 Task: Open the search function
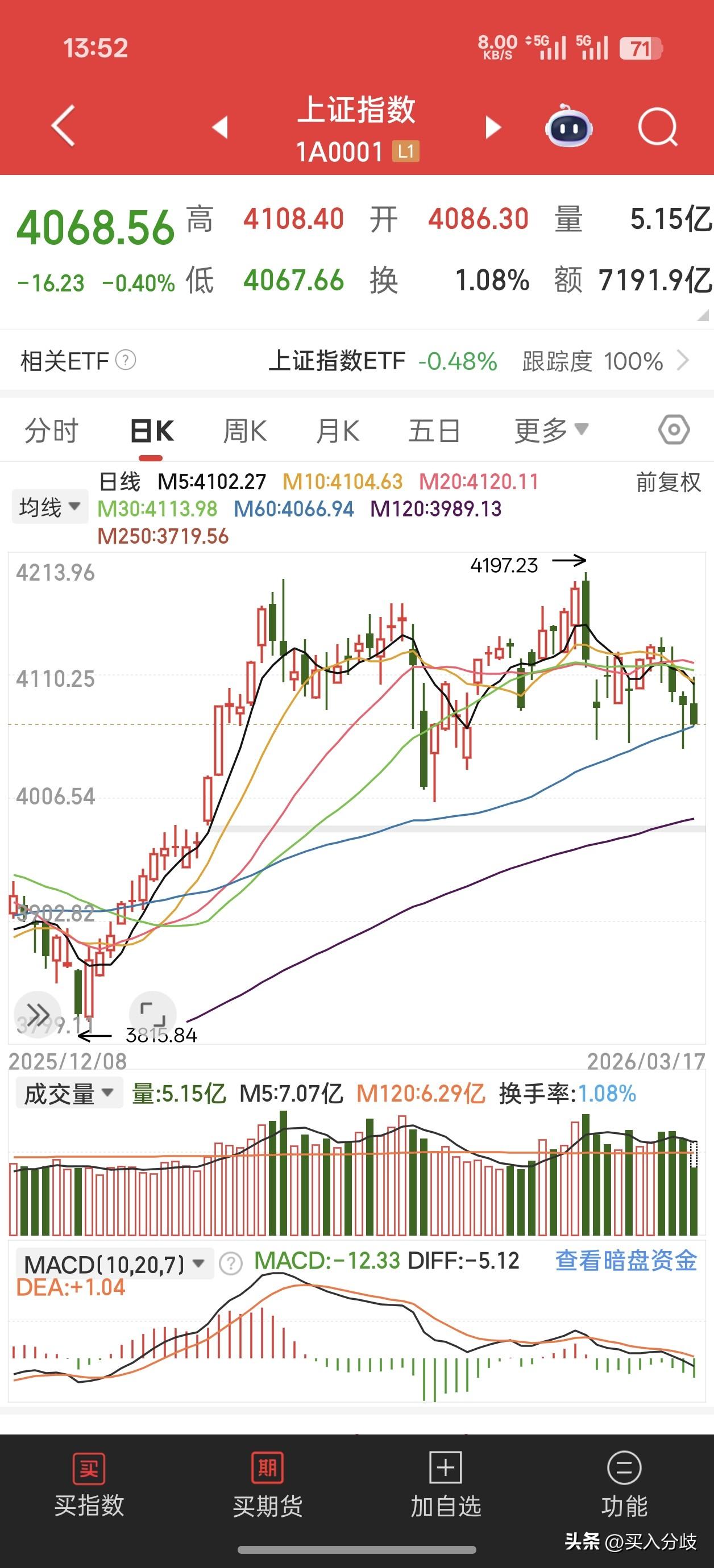658,126
